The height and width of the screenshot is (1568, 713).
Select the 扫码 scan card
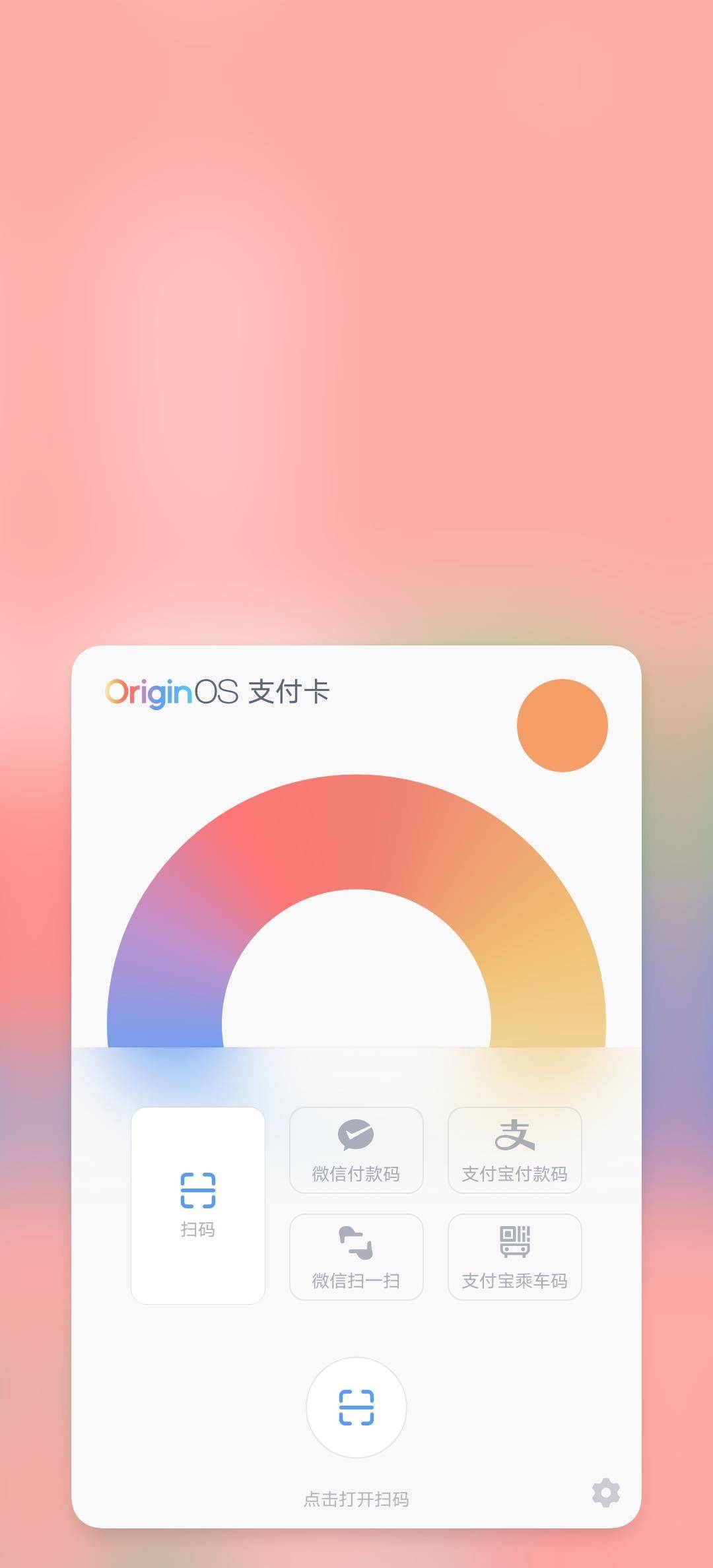tap(198, 1205)
